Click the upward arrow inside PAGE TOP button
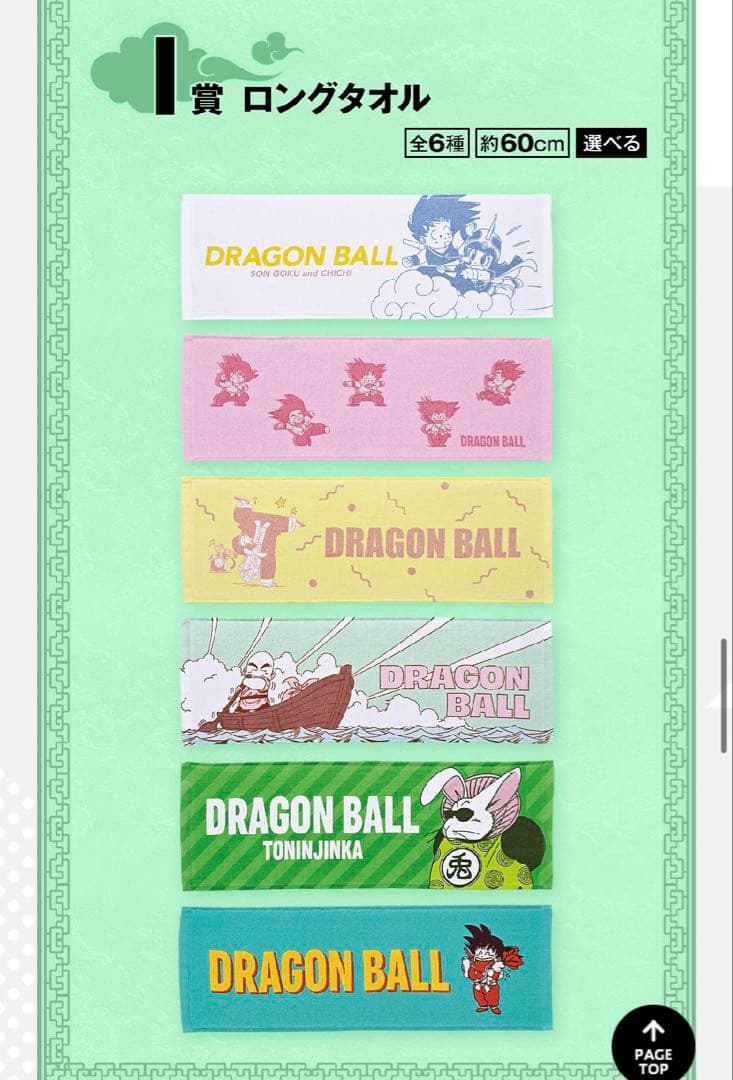Image resolution: width=733 pixels, height=1080 pixels. pos(652,1030)
